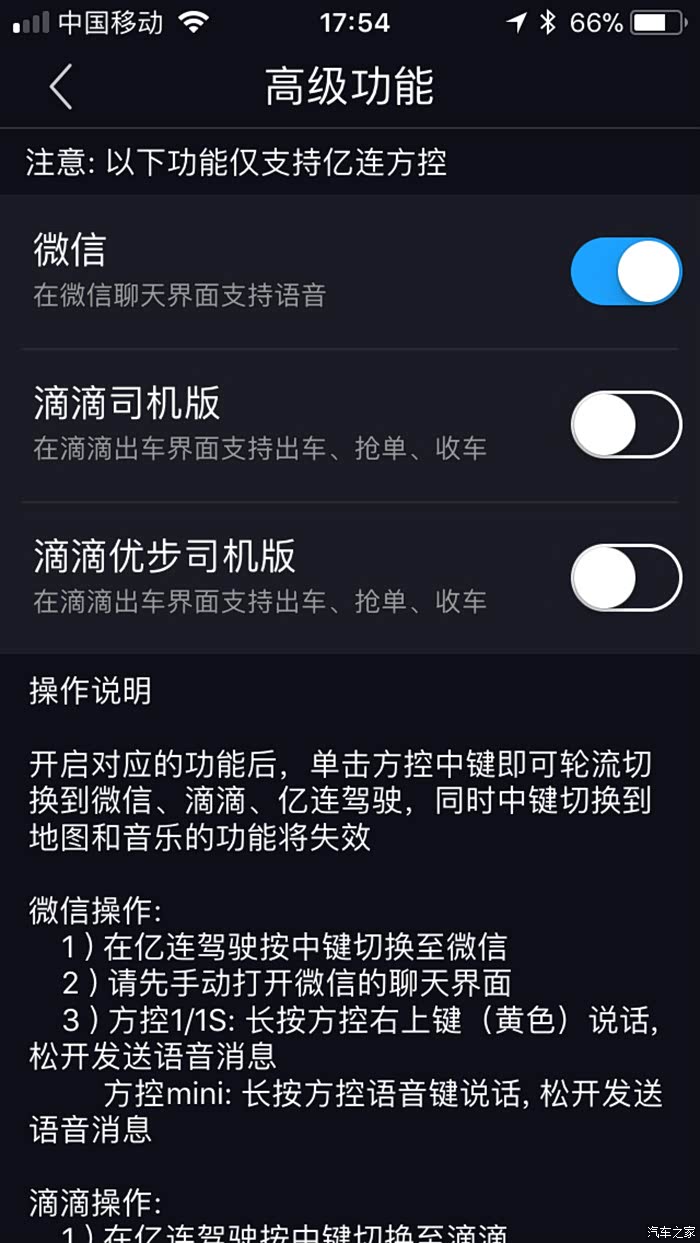Turn off the 微信 voice support switch
700x1243 pixels.
click(x=626, y=271)
